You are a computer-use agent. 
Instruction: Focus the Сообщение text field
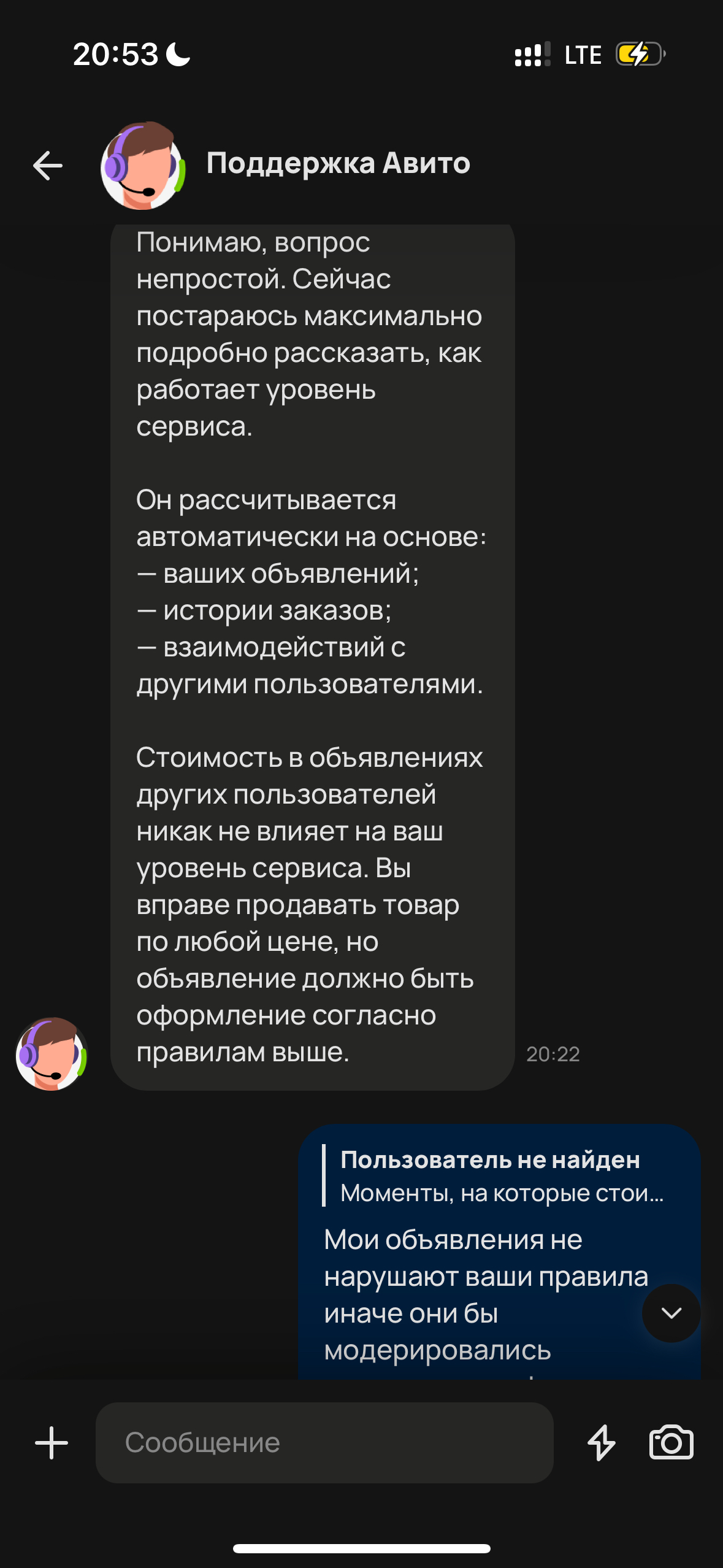pos(324,1443)
